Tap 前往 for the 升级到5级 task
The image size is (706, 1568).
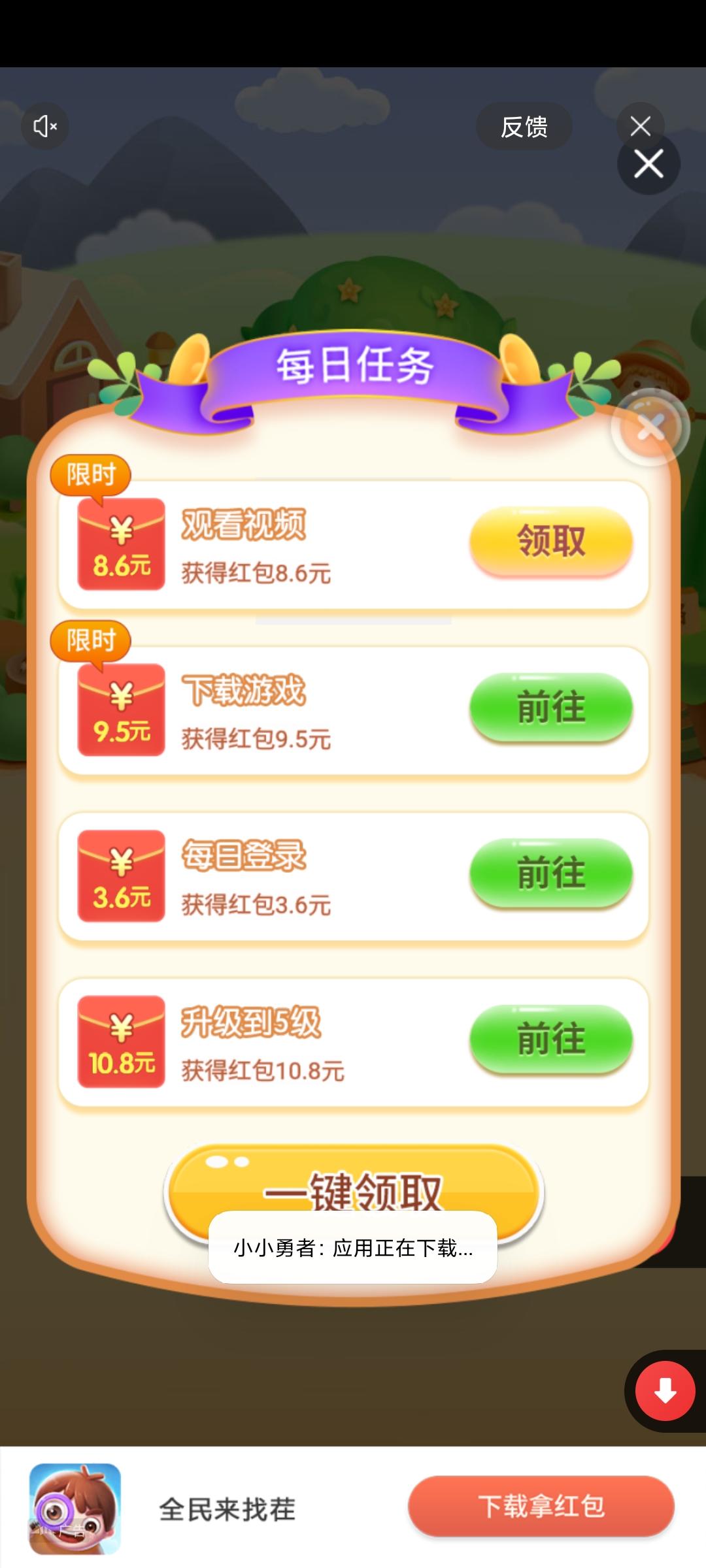(x=550, y=1041)
